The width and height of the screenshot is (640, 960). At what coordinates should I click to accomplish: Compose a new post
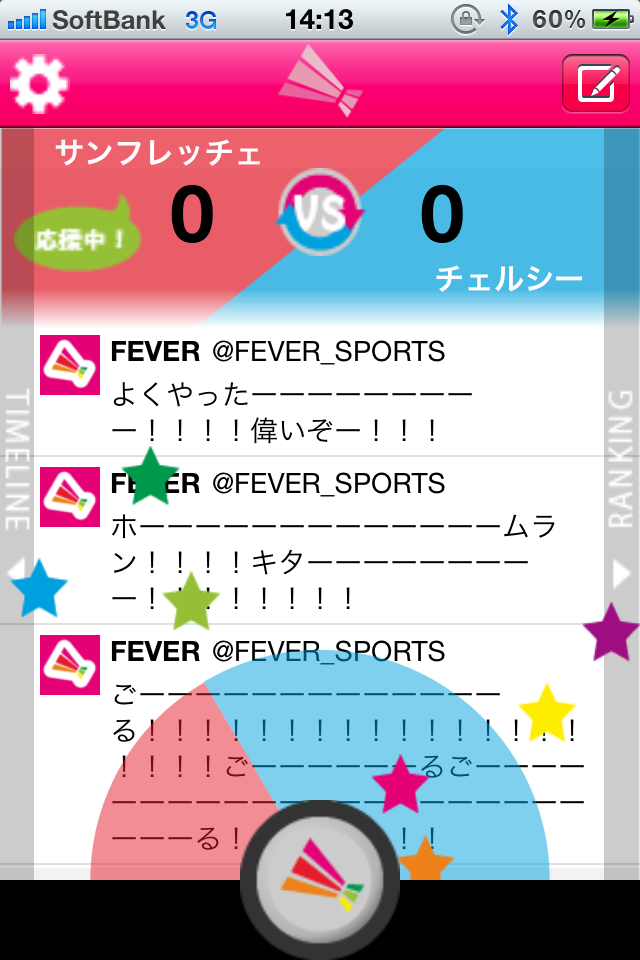[595, 83]
